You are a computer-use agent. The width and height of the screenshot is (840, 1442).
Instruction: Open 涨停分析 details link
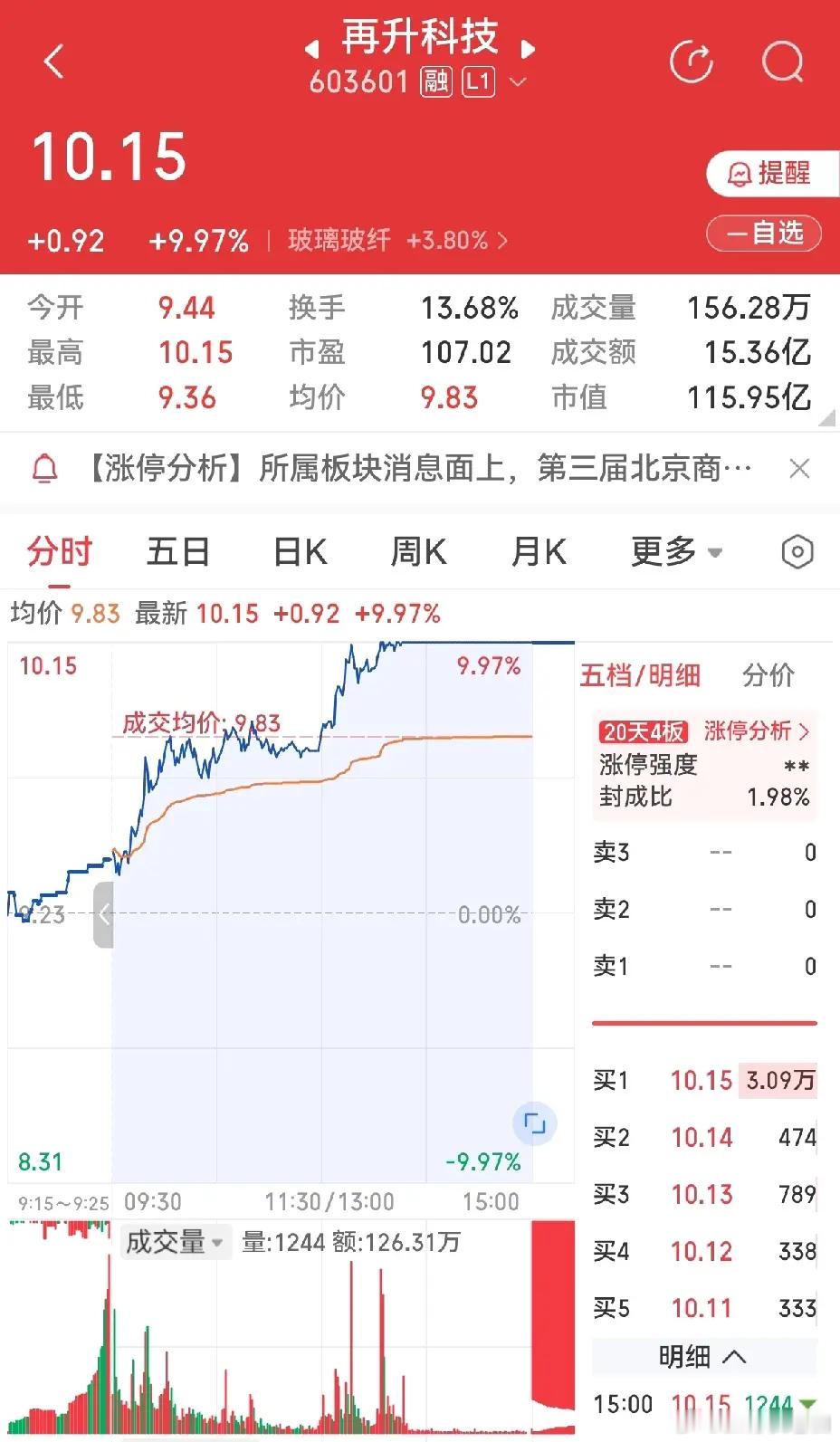click(757, 731)
